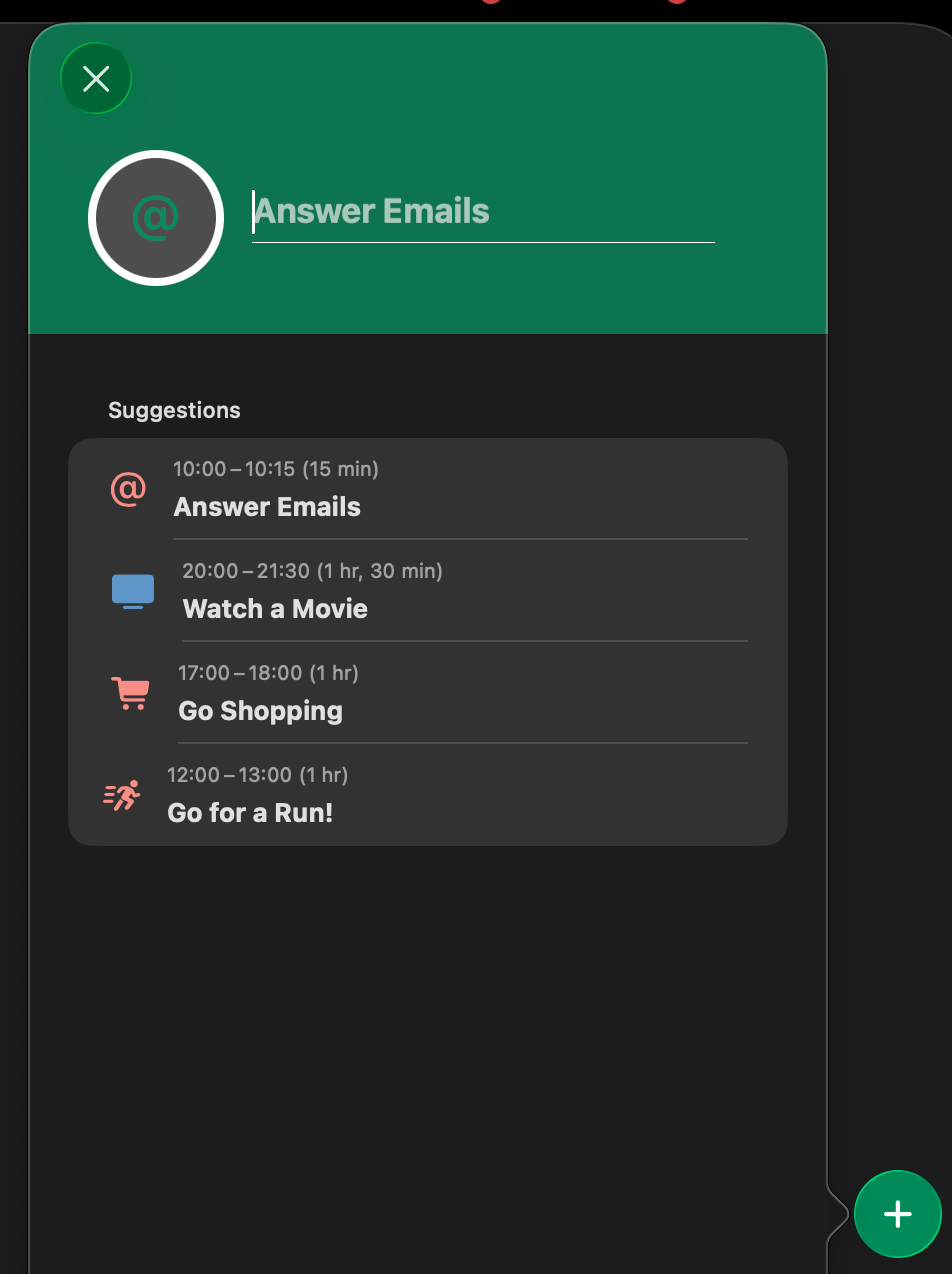Viewport: 952px width, 1274px height.
Task: Choose the Watch a Movie suggestion
Action: click(428, 591)
